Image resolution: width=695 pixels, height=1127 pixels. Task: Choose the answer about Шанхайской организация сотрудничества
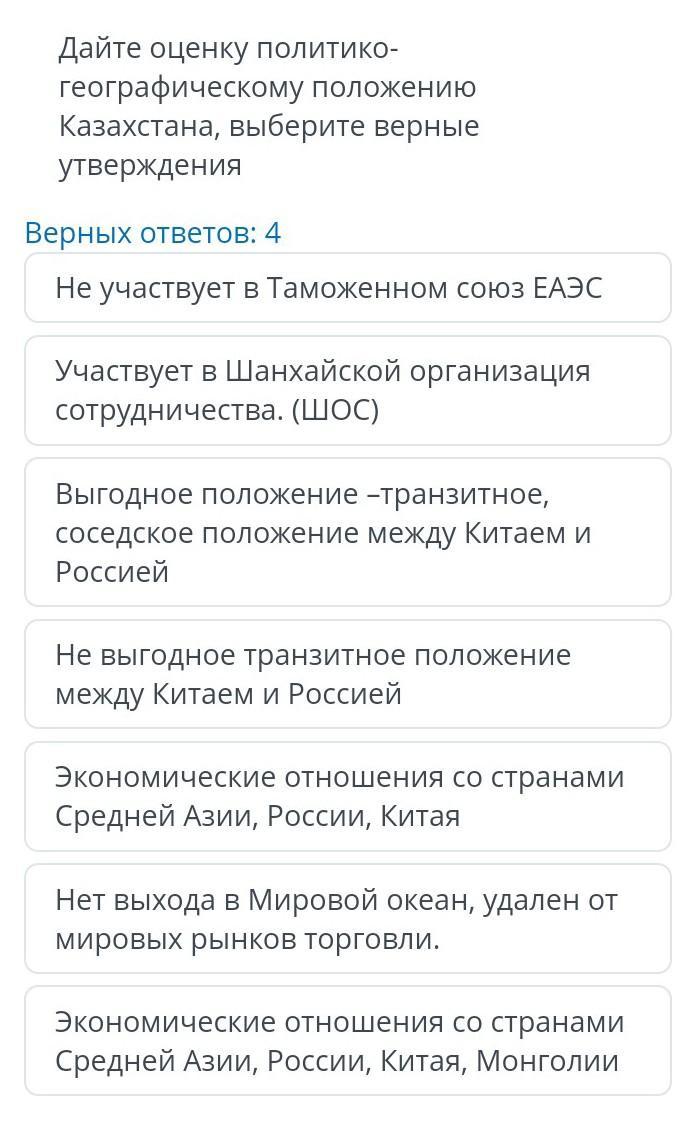pyautogui.click(x=347, y=391)
